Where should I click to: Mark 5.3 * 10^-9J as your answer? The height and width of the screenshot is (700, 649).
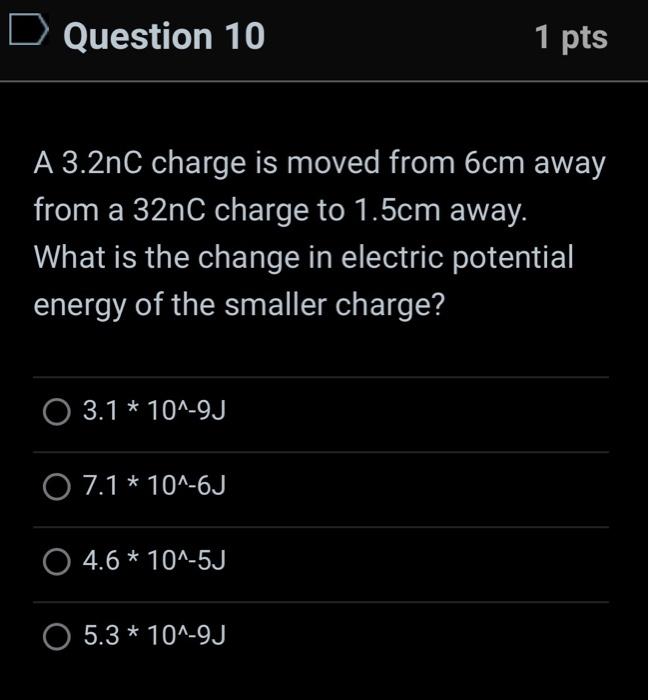pos(57,636)
